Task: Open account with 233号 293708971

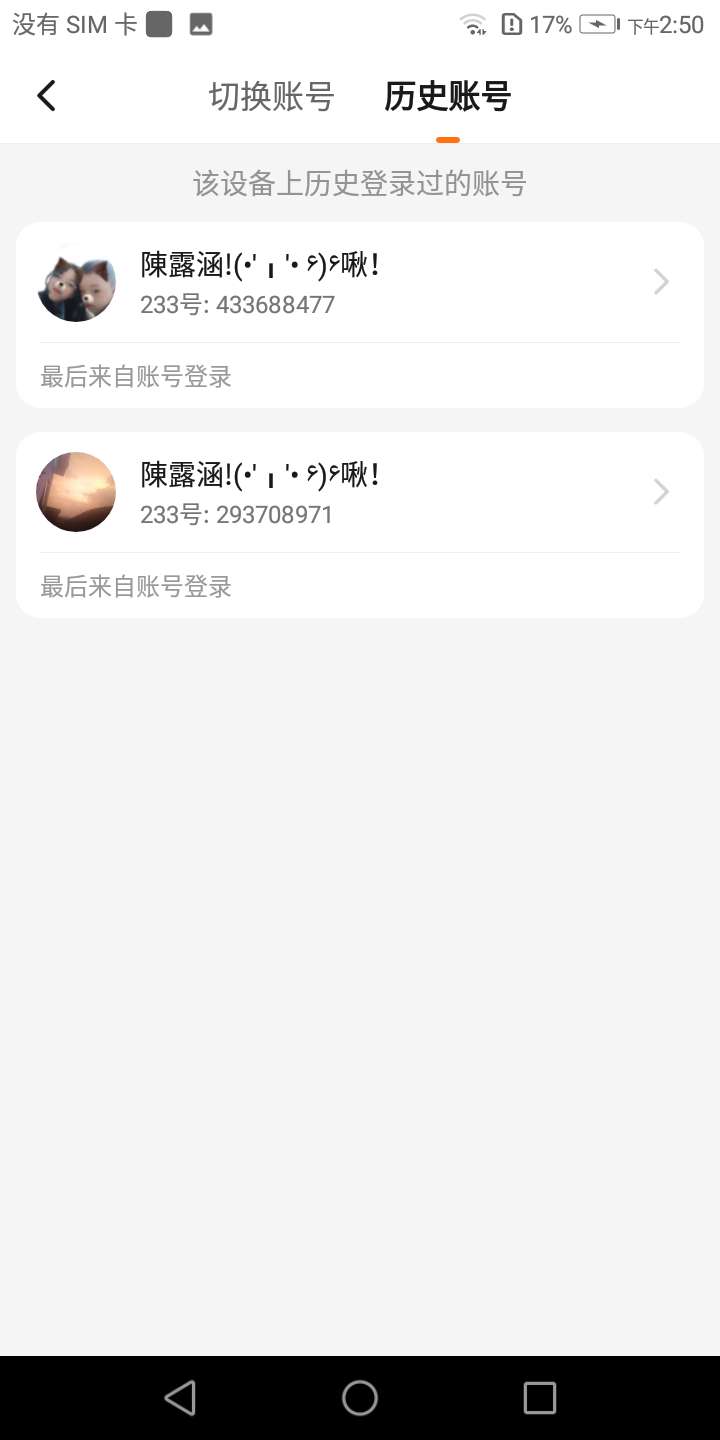Action: pos(360,493)
